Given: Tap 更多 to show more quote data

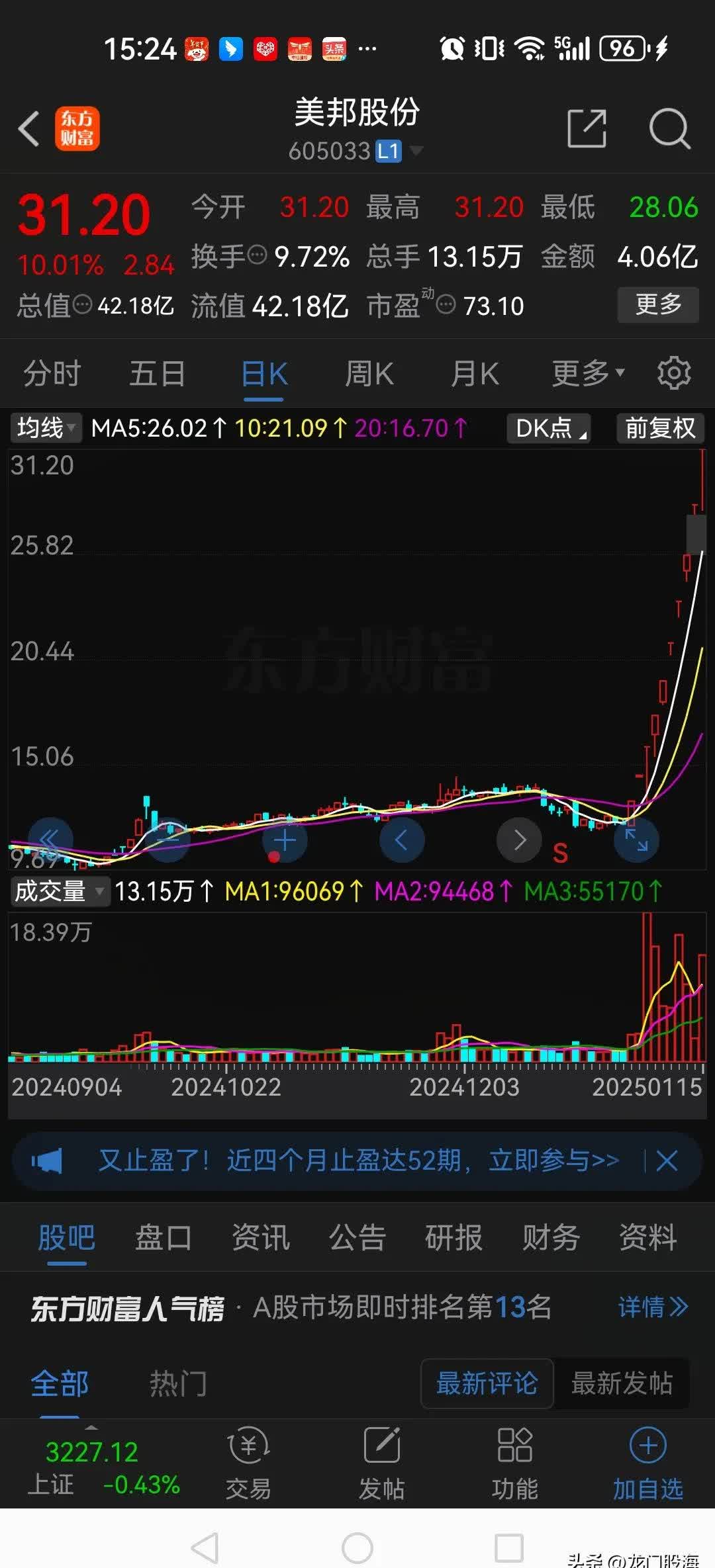Looking at the screenshot, I should pyautogui.click(x=659, y=305).
